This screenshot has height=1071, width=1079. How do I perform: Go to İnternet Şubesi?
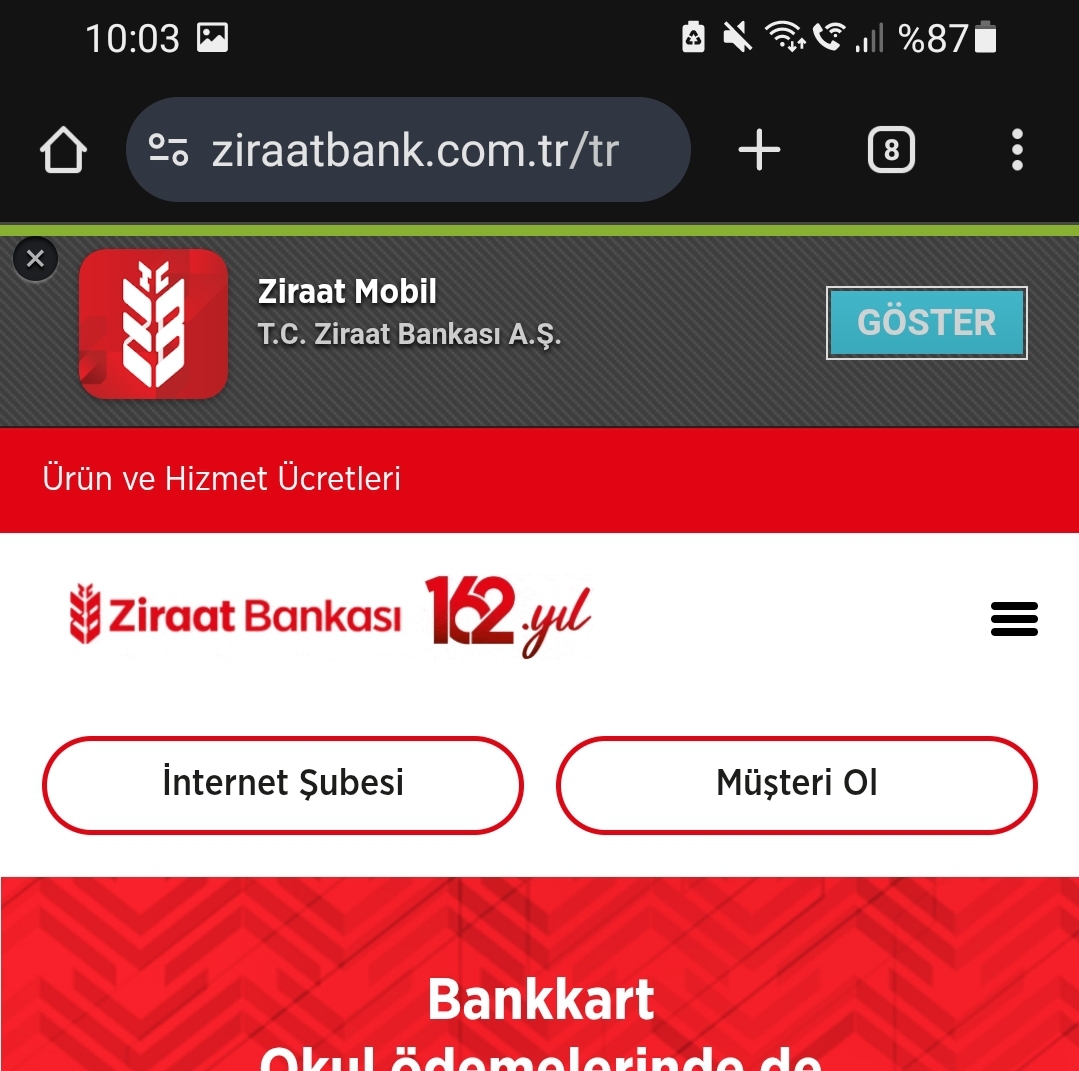283,784
